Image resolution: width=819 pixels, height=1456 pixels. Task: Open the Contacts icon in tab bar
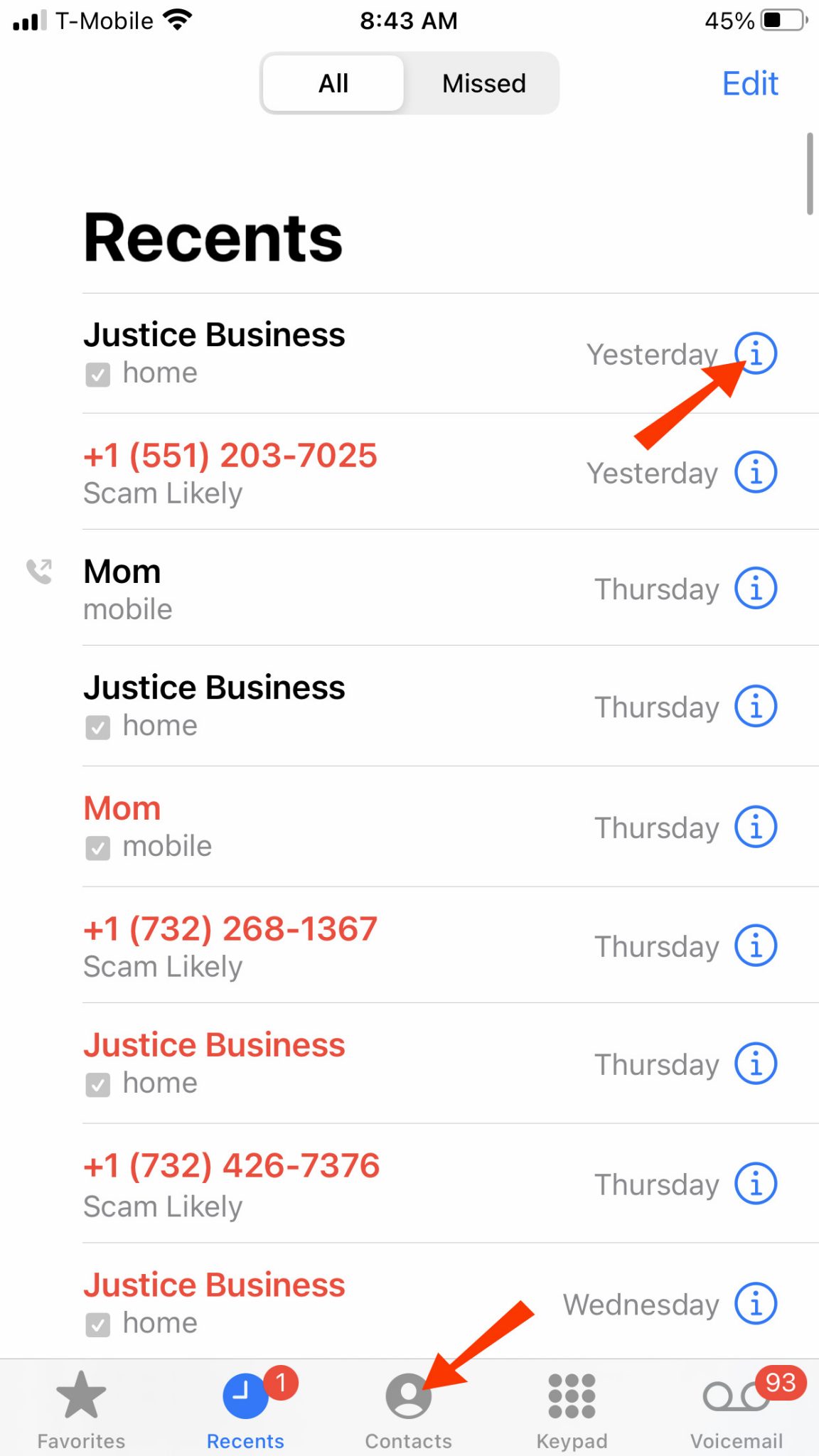point(409,1396)
